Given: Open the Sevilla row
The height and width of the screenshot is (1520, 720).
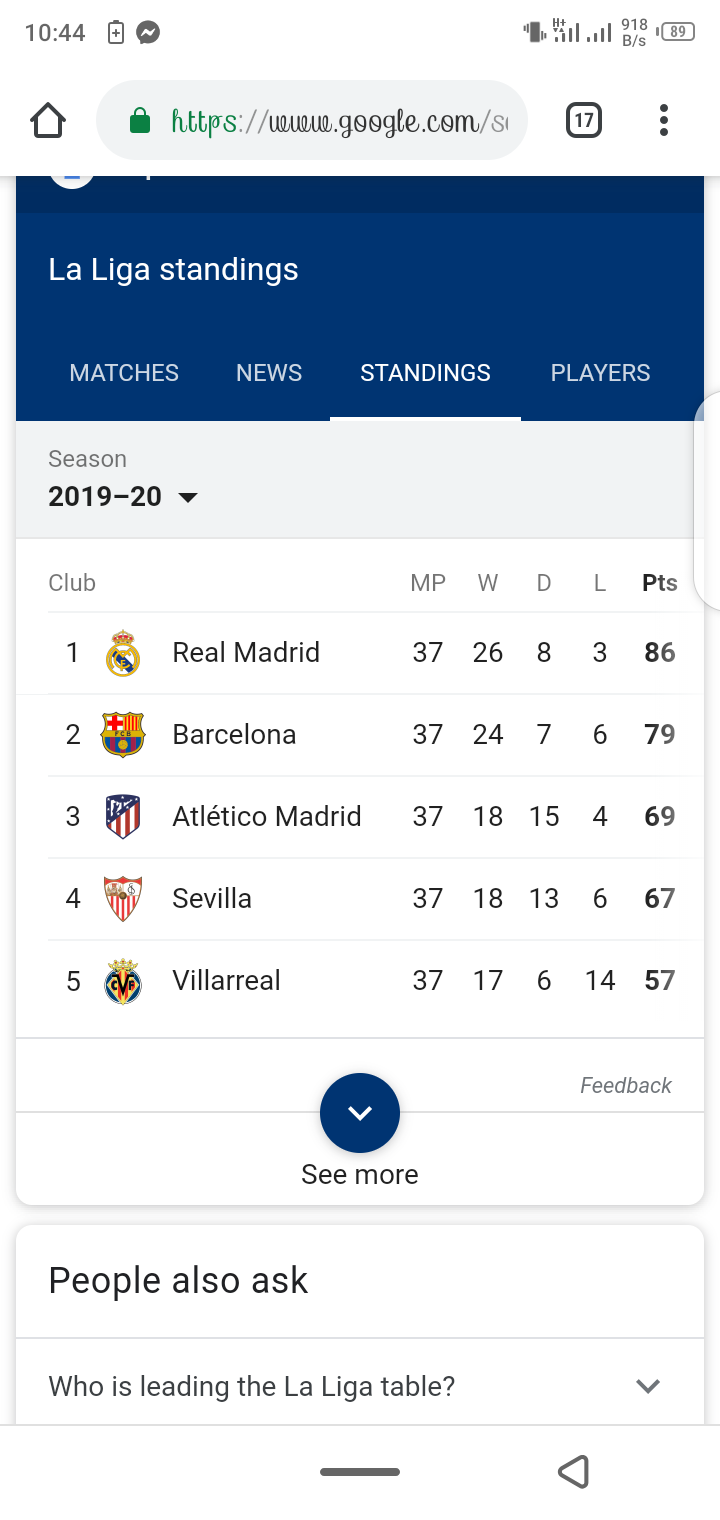Looking at the screenshot, I should [360, 899].
